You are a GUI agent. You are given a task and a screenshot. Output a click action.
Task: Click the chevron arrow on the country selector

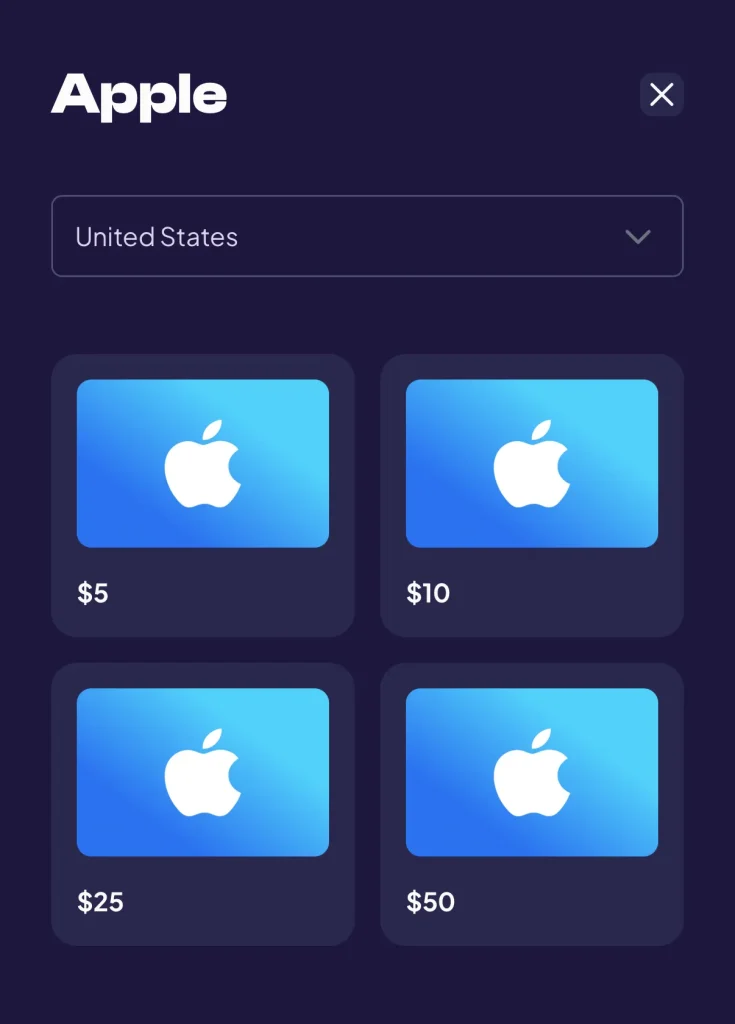click(x=637, y=236)
